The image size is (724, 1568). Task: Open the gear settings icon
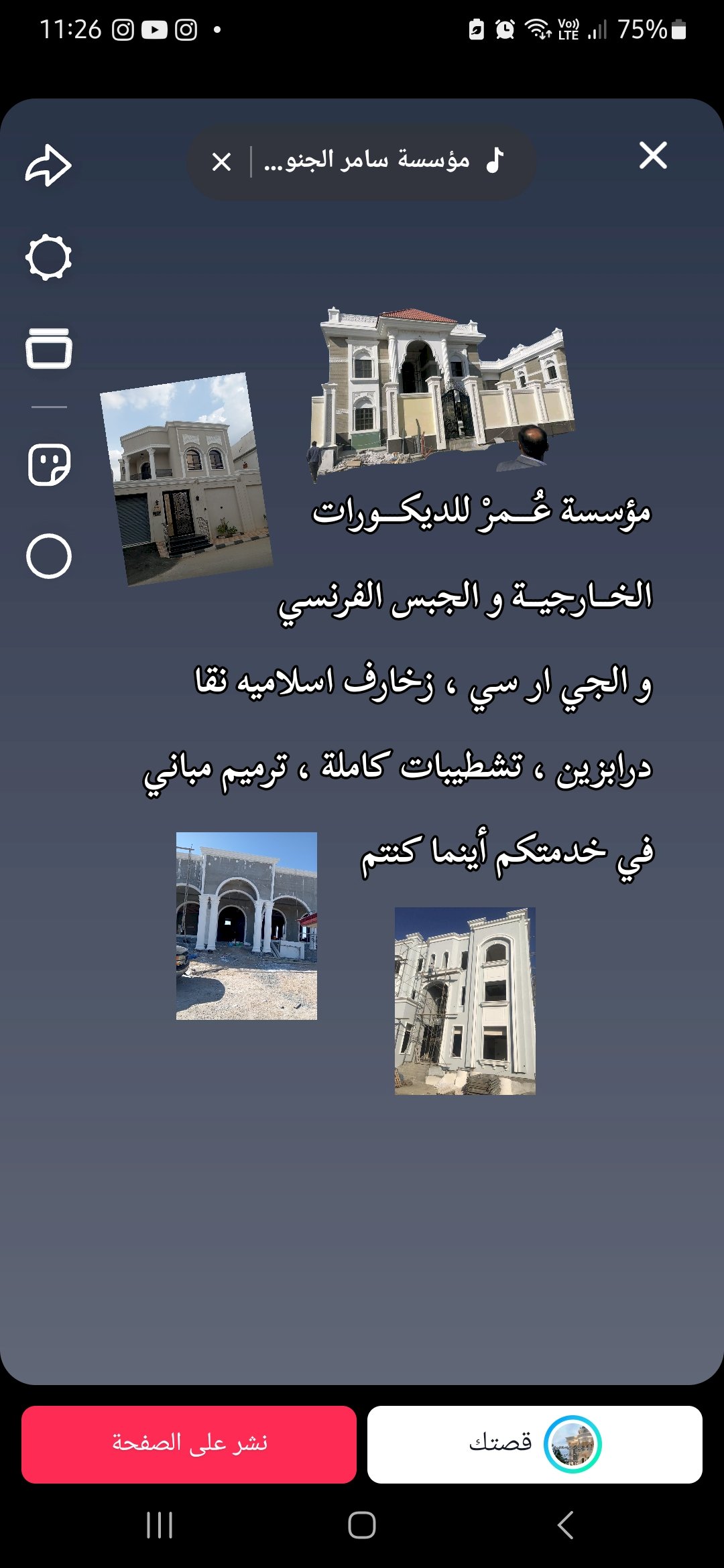tap(48, 257)
